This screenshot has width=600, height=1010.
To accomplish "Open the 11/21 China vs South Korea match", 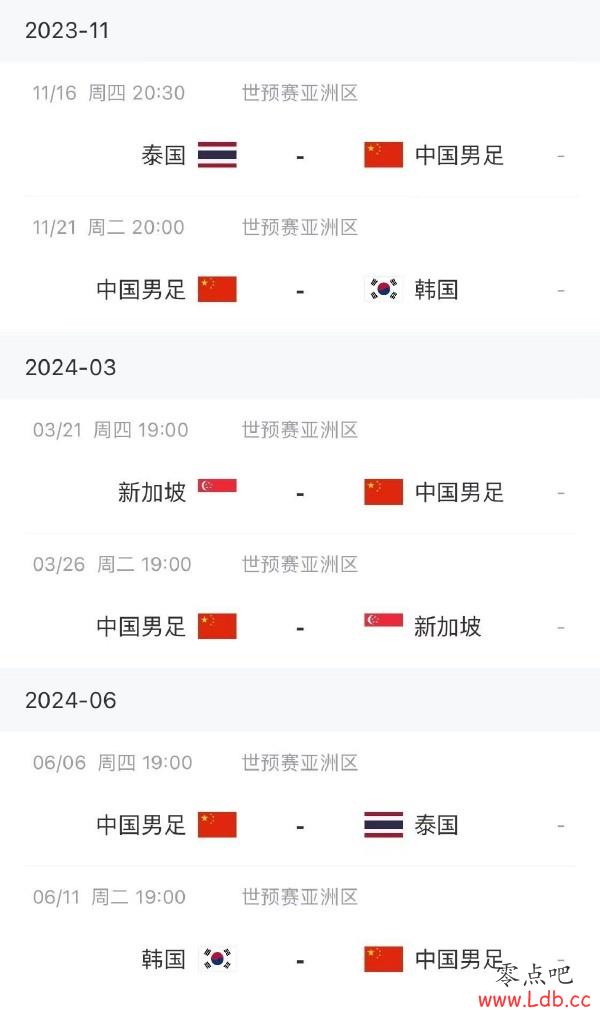I will point(300,265).
